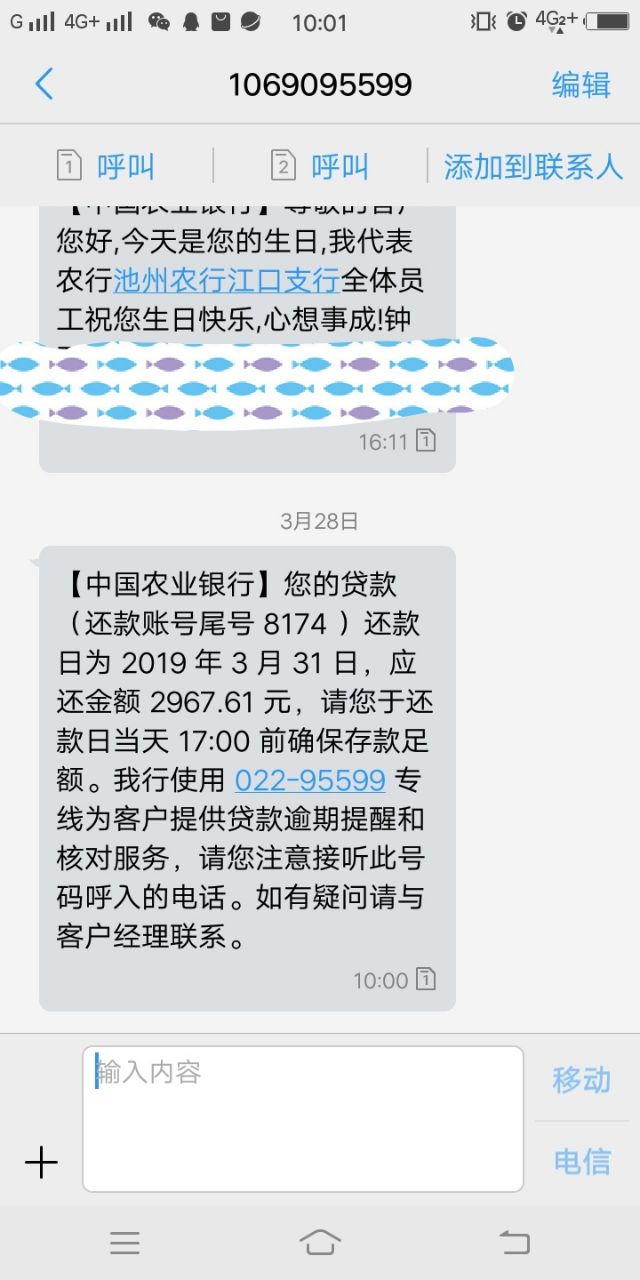Tap 编辑 to edit the conversation
The width and height of the screenshot is (640, 1280).
581,85
